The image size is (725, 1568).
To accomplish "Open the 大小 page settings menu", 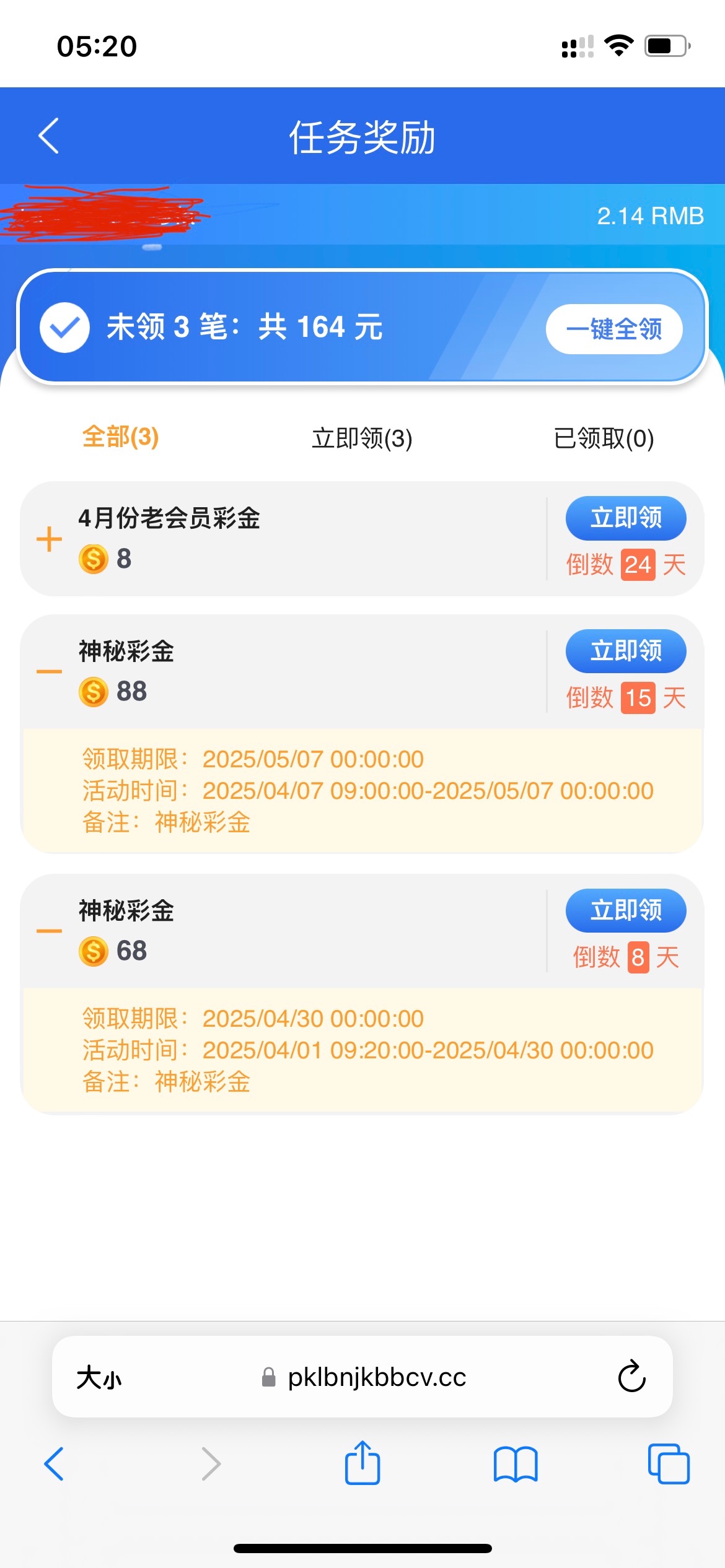I will (x=99, y=1378).
